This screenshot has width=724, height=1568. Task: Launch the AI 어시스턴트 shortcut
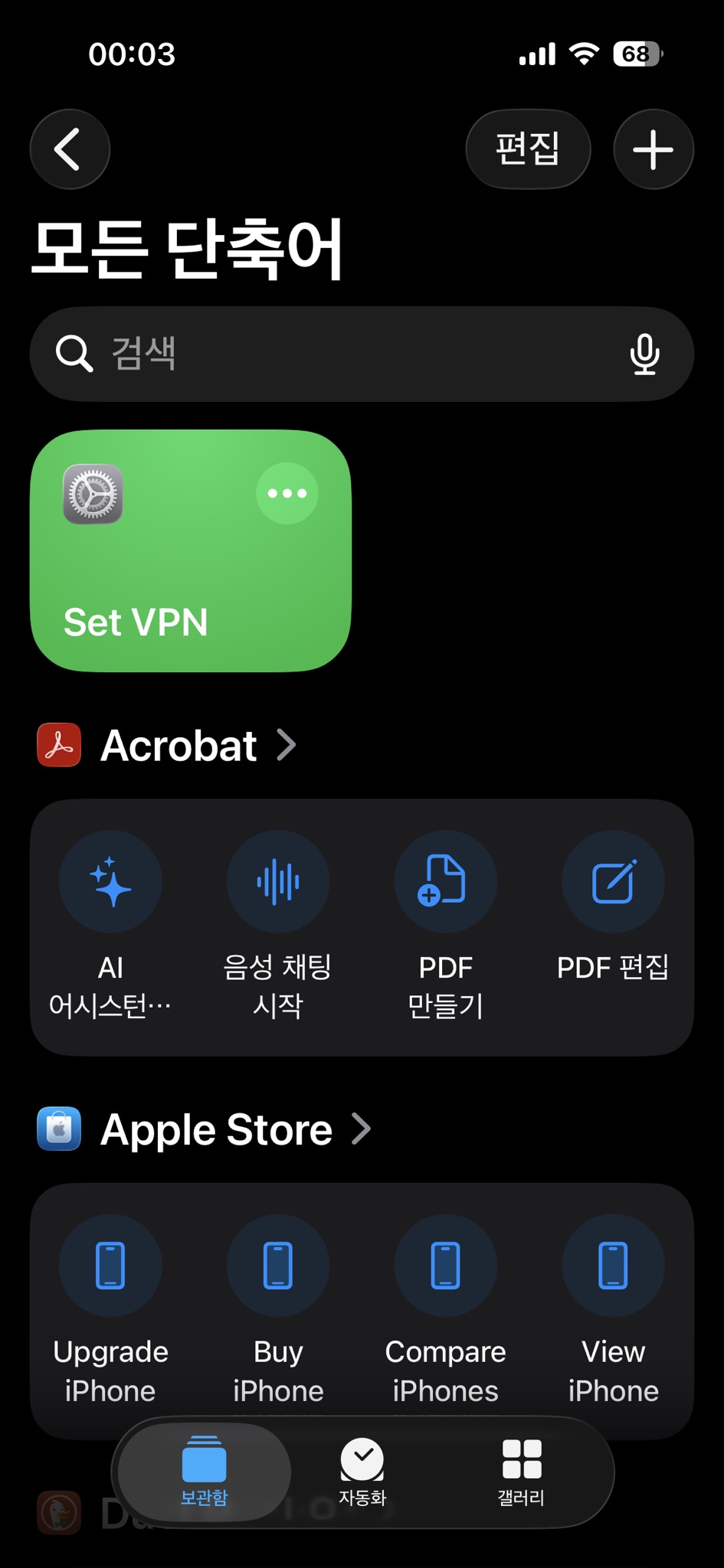point(110,882)
